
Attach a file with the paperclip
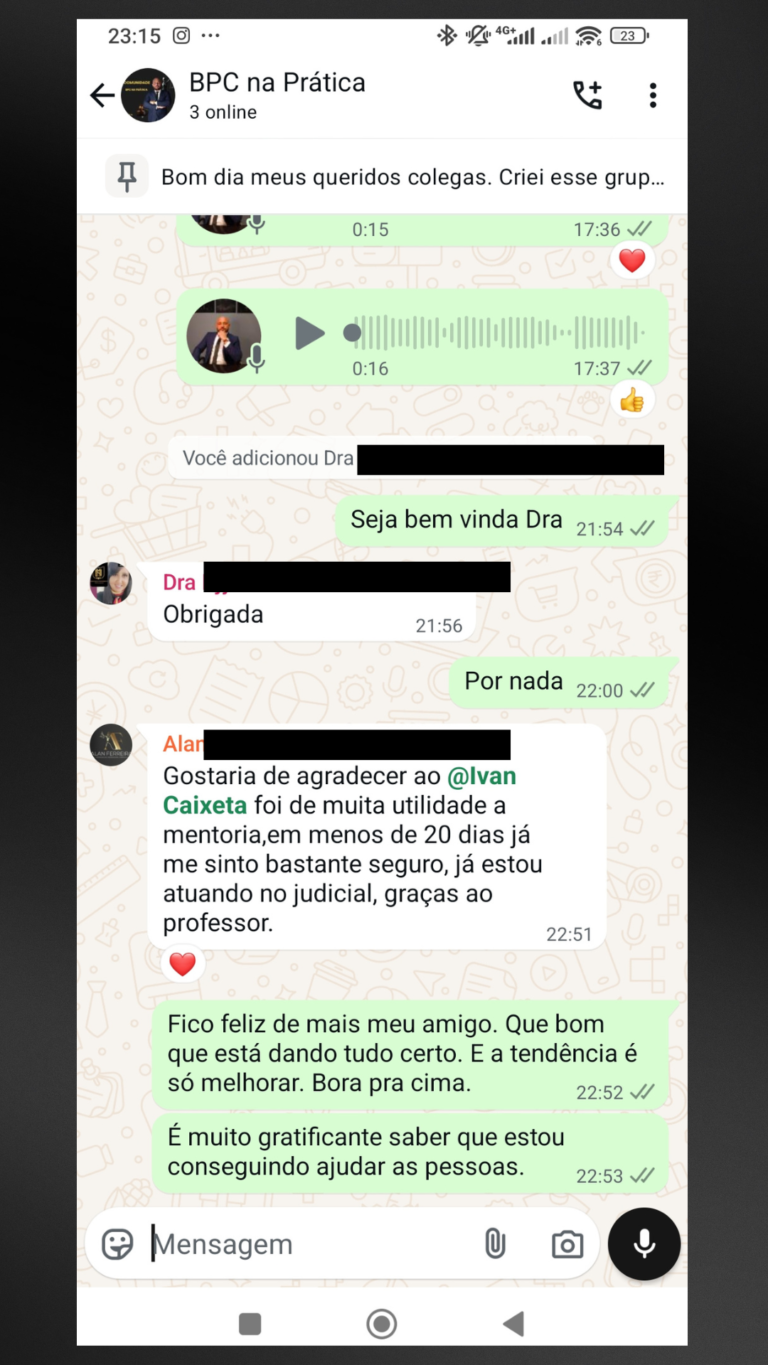point(494,1244)
